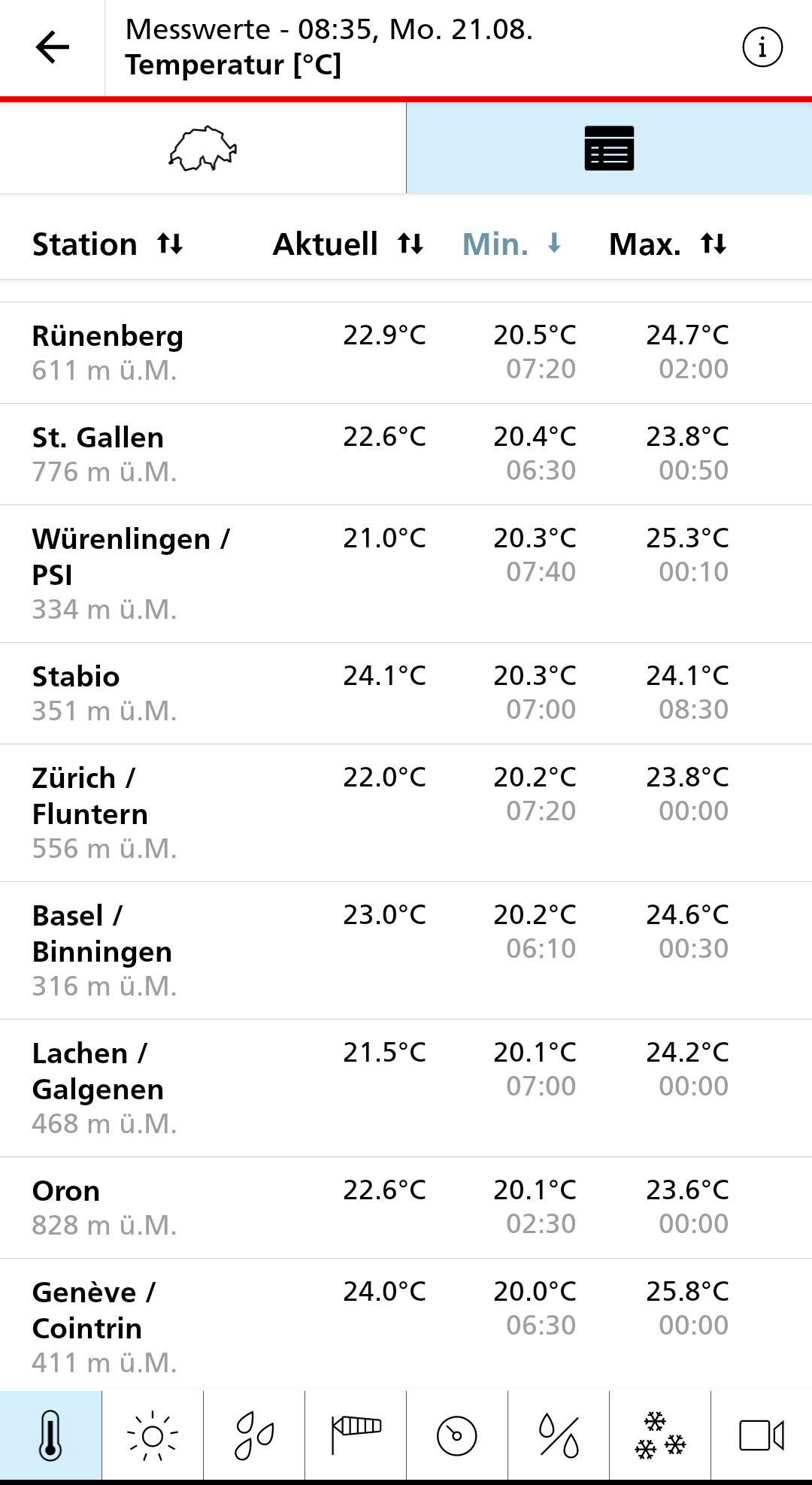Open Zürich / Fluntern station details

click(406, 813)
